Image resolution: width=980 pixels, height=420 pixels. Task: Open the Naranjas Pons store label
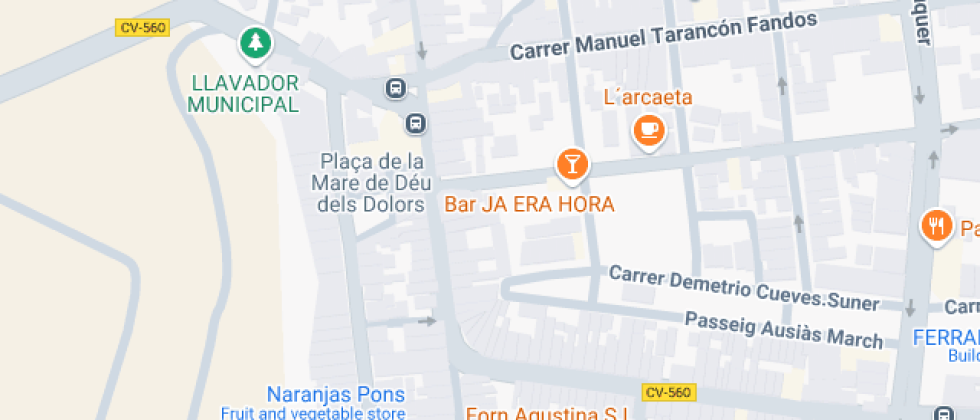click(335, 393)
